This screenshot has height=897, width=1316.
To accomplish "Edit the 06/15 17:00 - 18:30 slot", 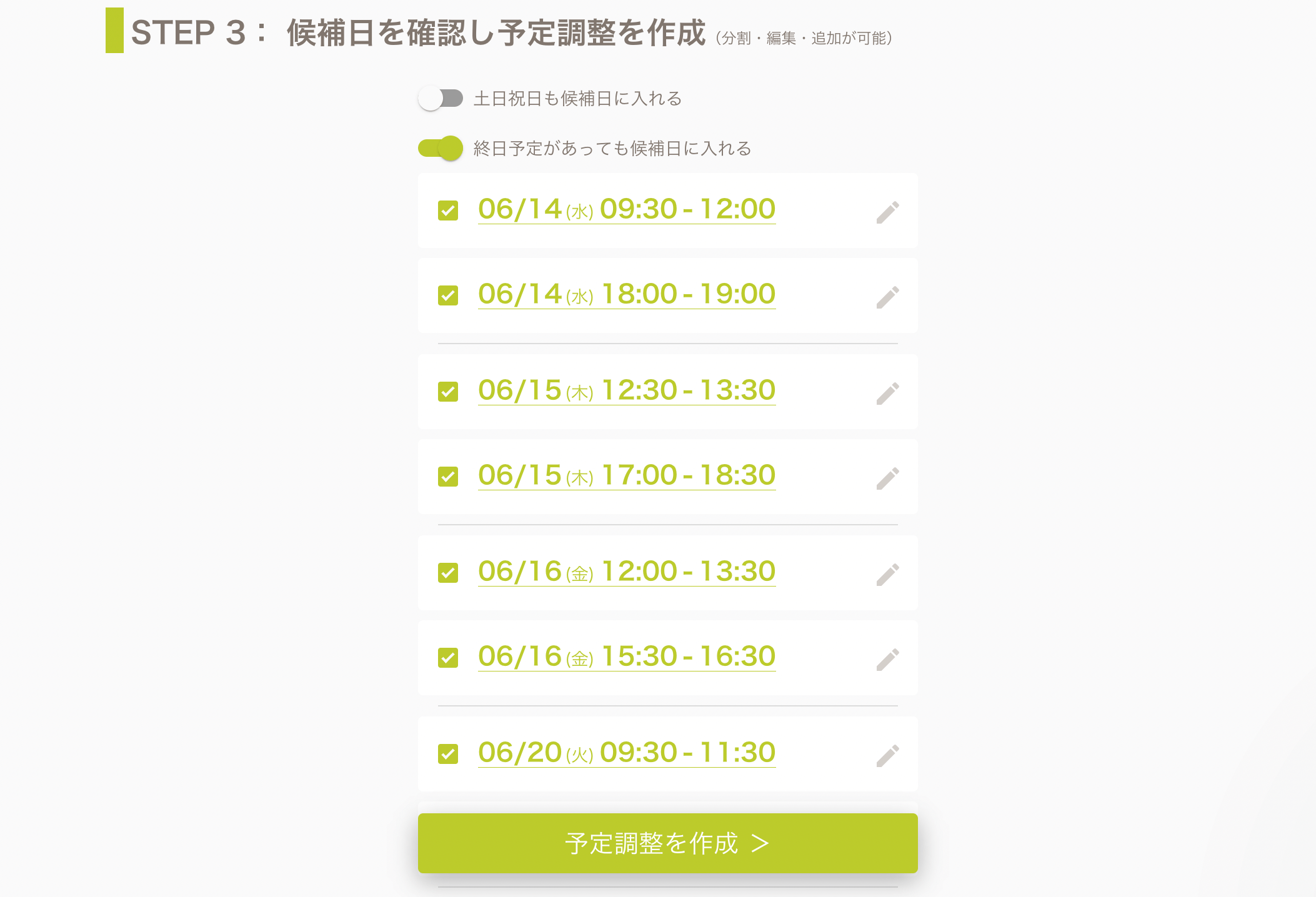I will pos(887,478).
